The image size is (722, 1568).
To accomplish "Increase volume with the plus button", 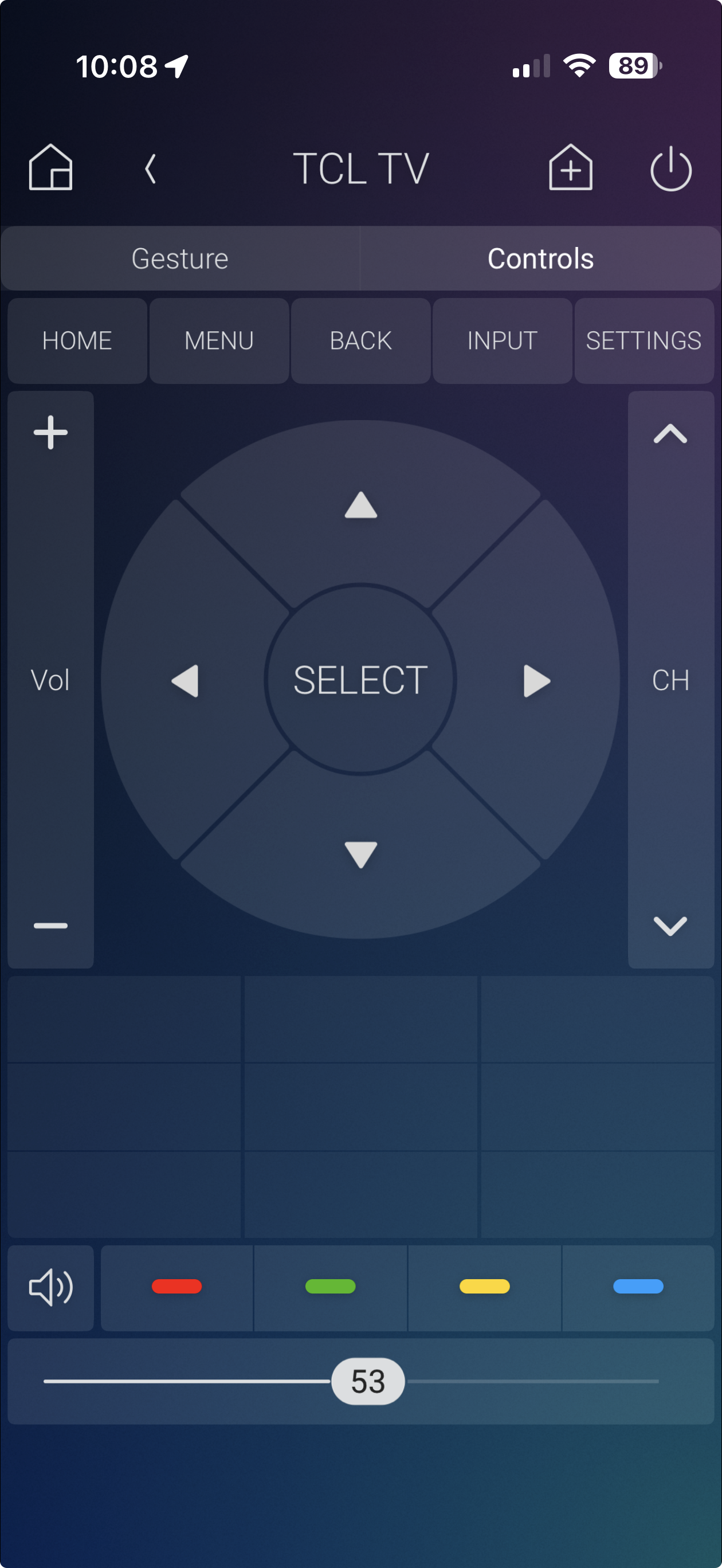I will point(50,433).
